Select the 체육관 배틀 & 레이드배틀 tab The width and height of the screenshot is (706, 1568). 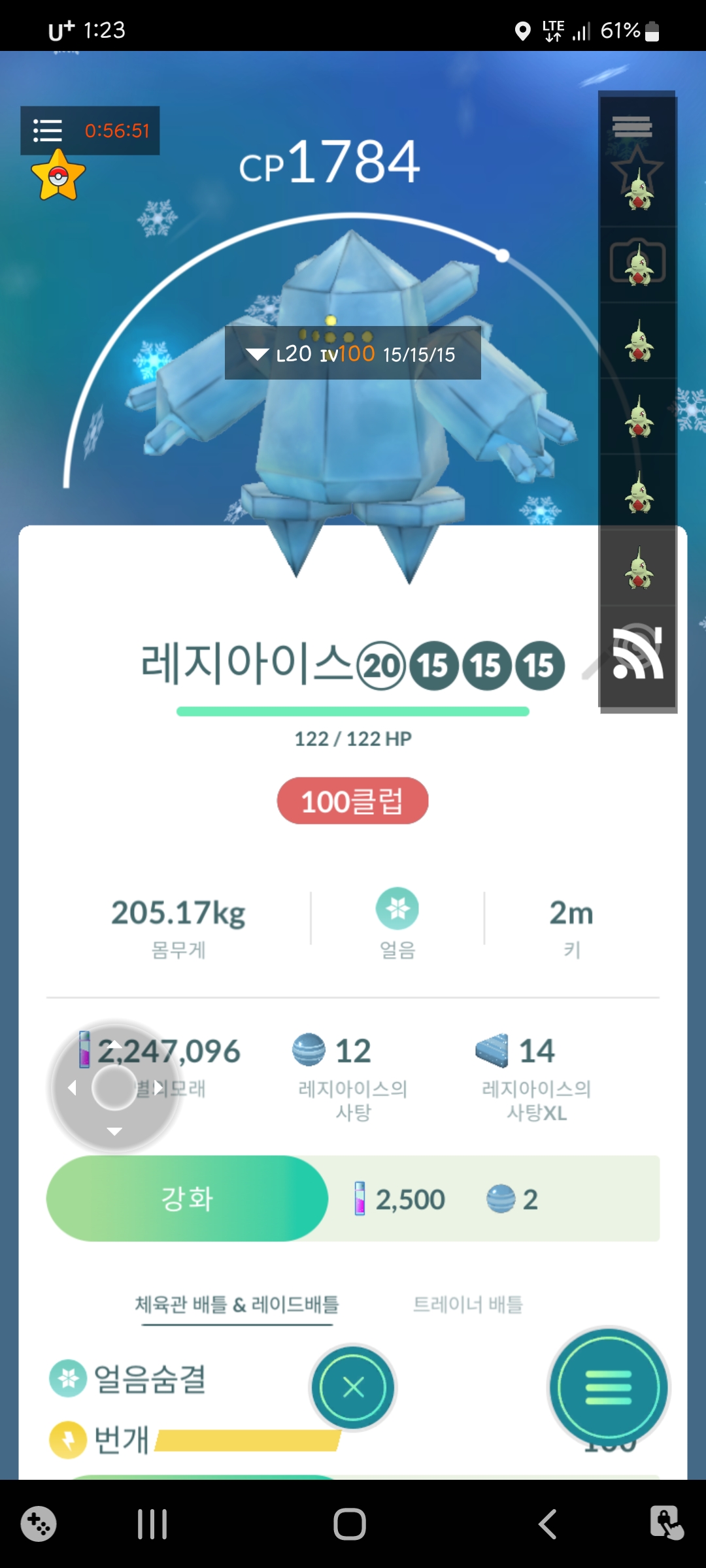pos(237,1304)
